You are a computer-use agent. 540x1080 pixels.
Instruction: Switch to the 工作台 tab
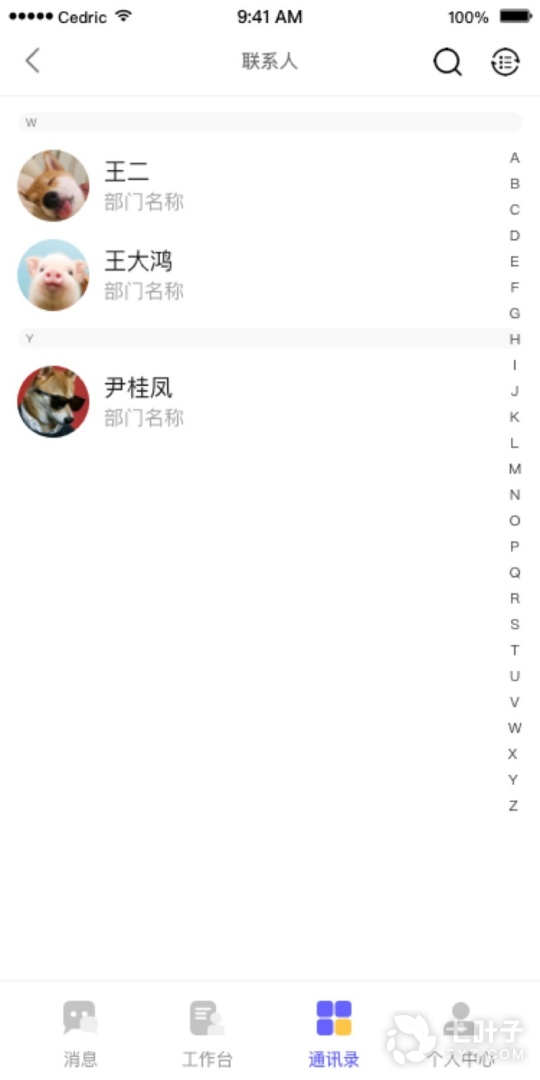(x=207, y=1032)
